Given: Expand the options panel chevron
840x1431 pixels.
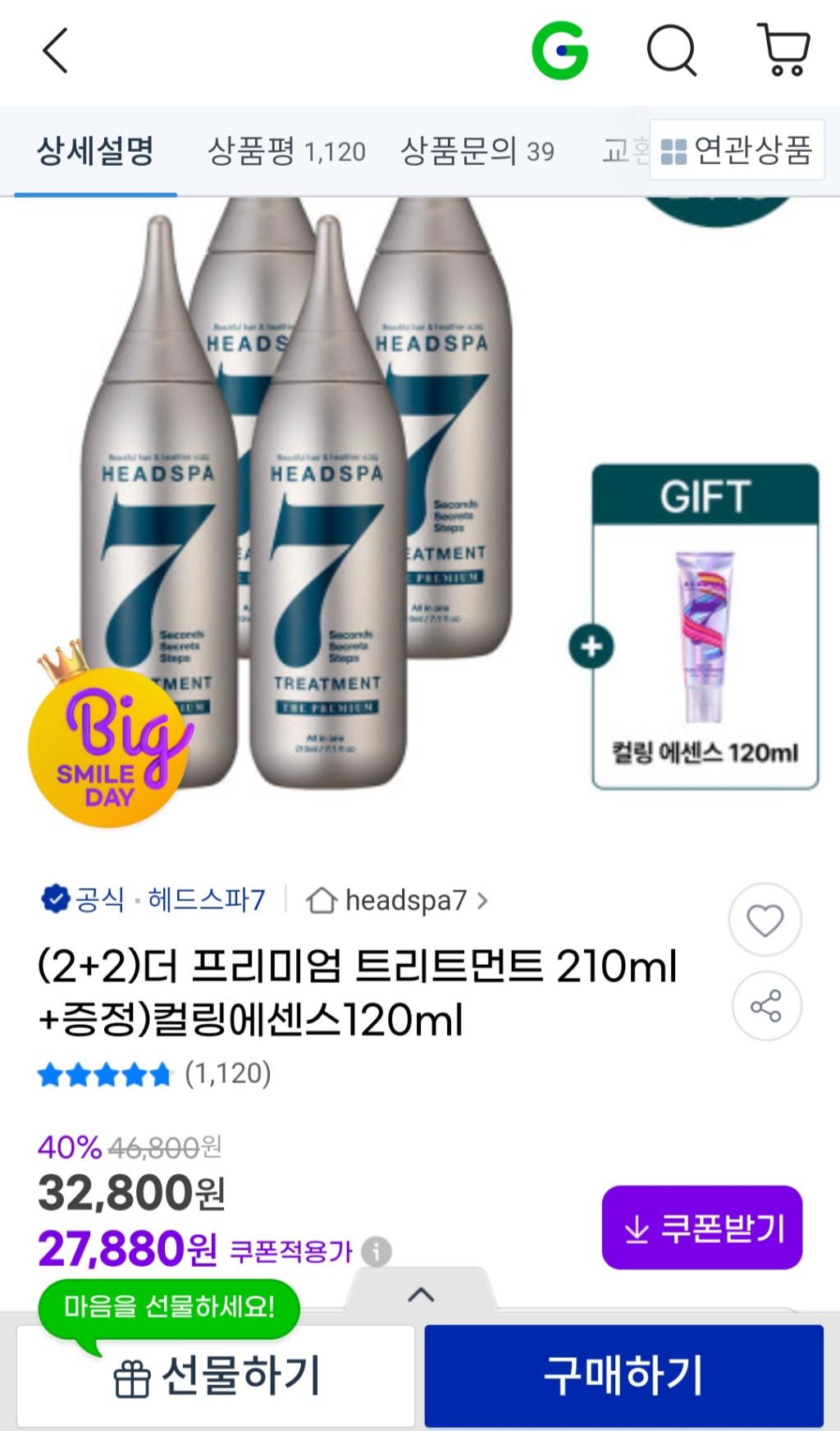Looking at the screenshot, I should pyautogui.click(x=421, y=1295).
